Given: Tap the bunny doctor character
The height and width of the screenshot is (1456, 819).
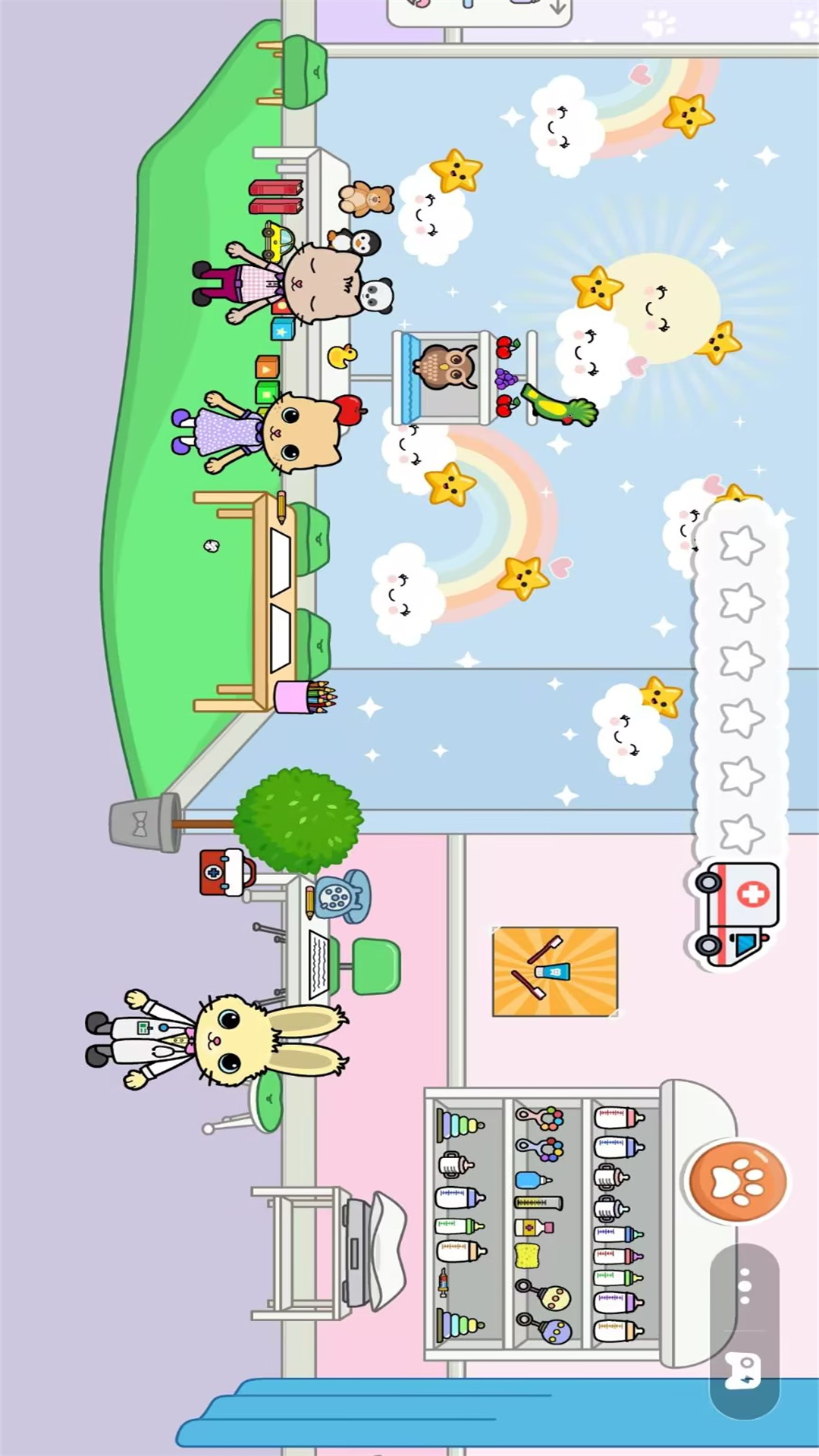Looking at the screenshot, I should pos(227,1037).
